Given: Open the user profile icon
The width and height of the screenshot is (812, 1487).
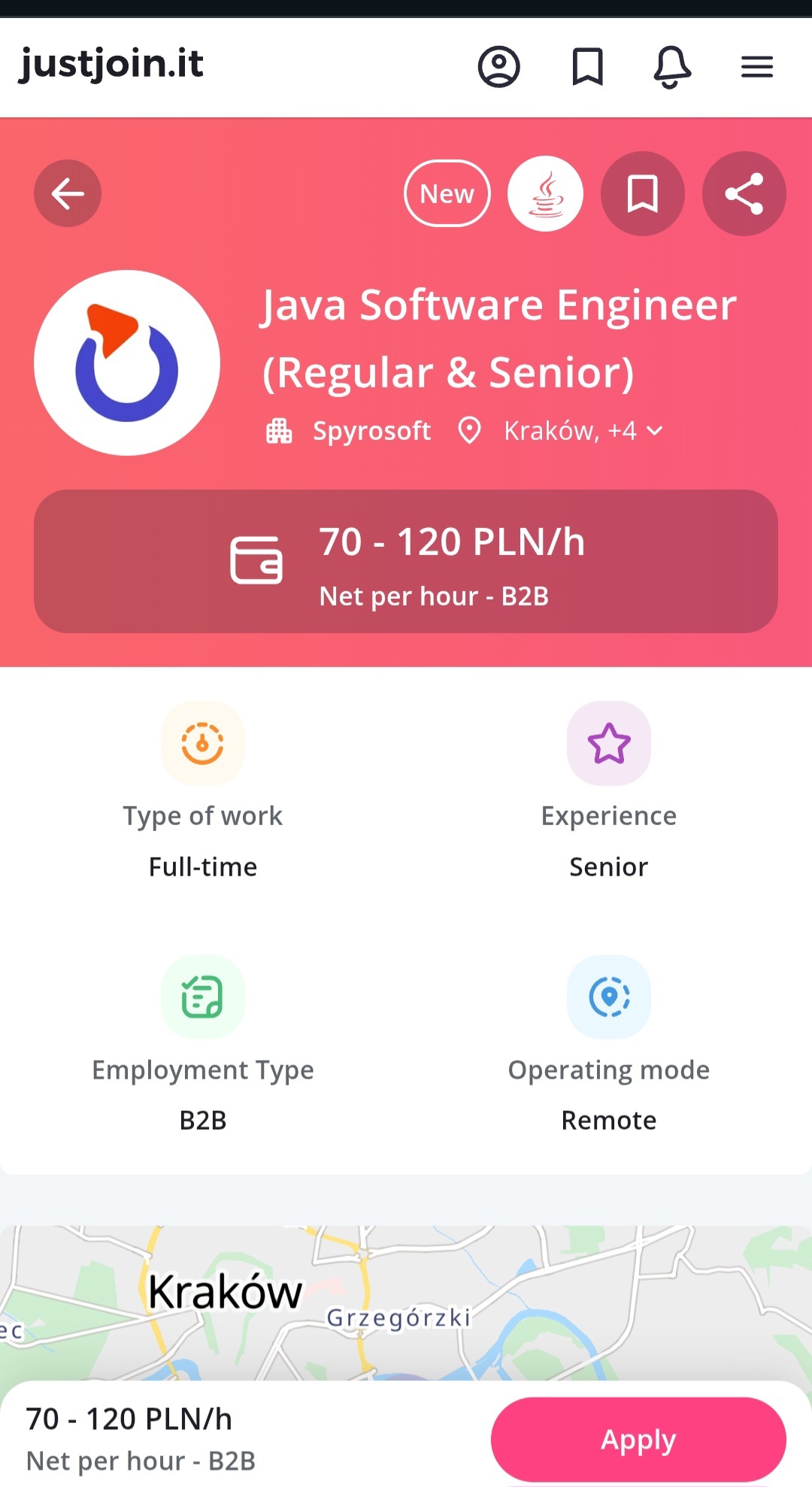Looking at the screenshot, I should (499, 67).
